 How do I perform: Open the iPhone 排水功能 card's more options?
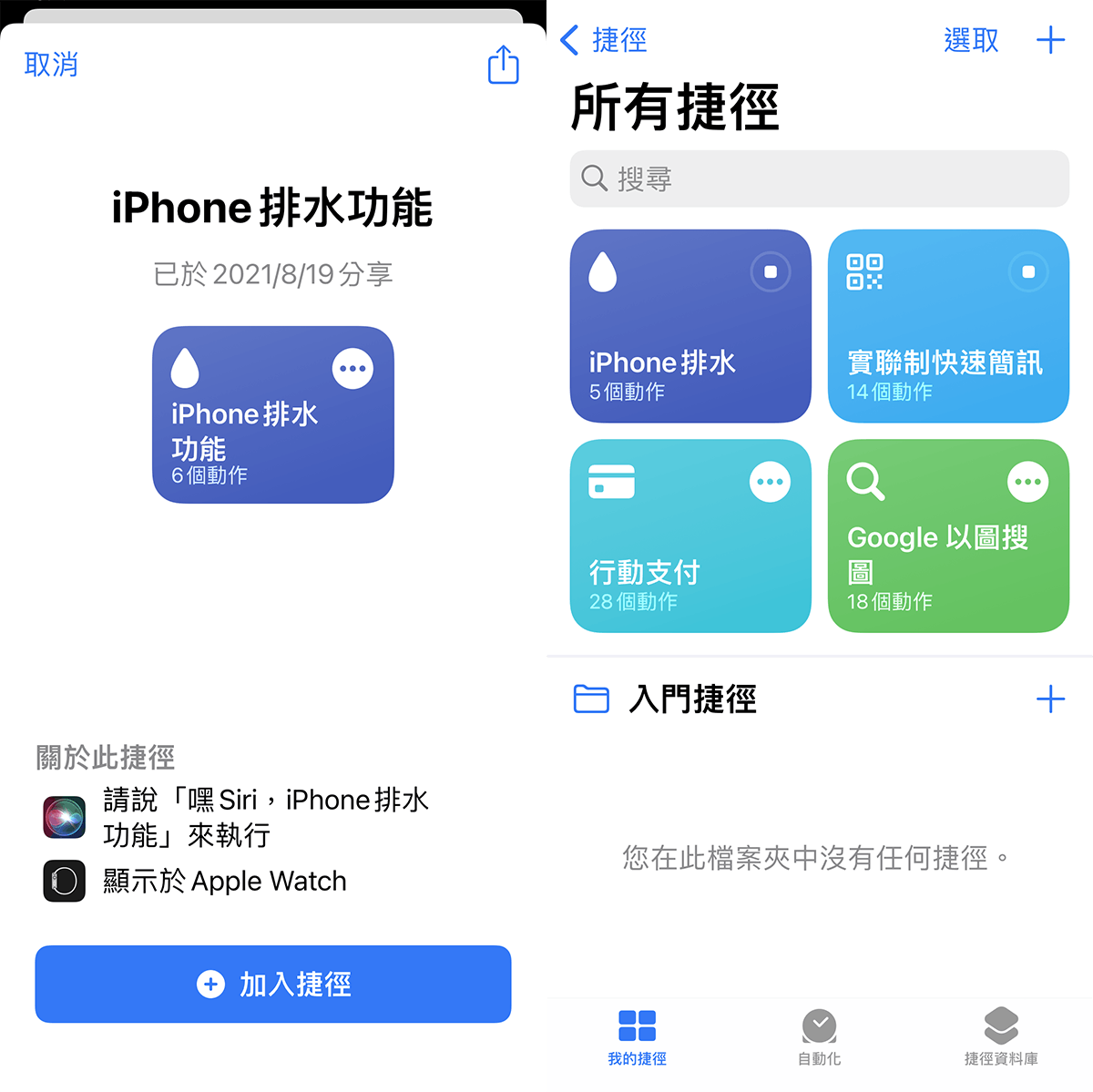pyautogui.click(x=352, y=369)
